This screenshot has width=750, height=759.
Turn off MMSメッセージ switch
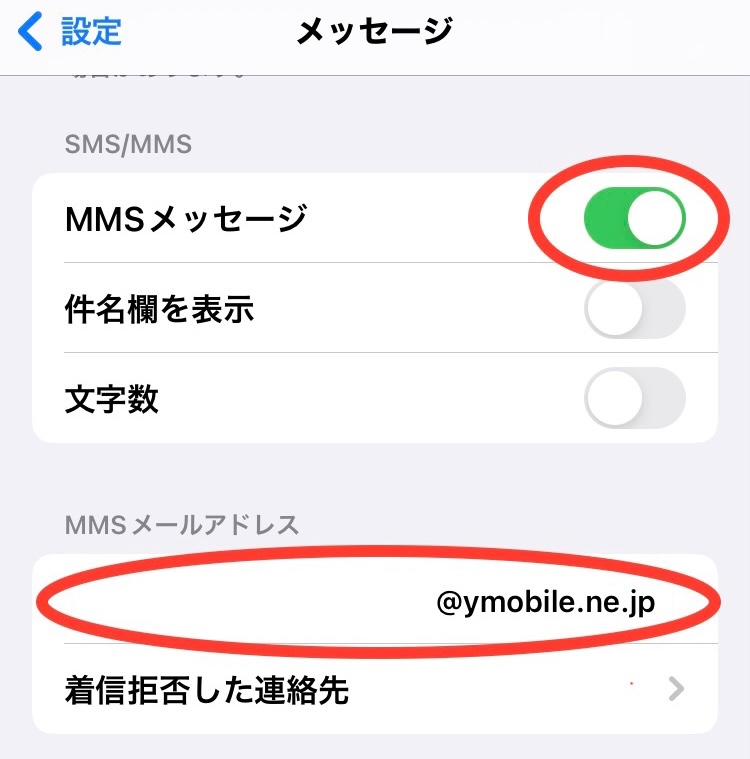pyautogui.click(x=634, y=218)
